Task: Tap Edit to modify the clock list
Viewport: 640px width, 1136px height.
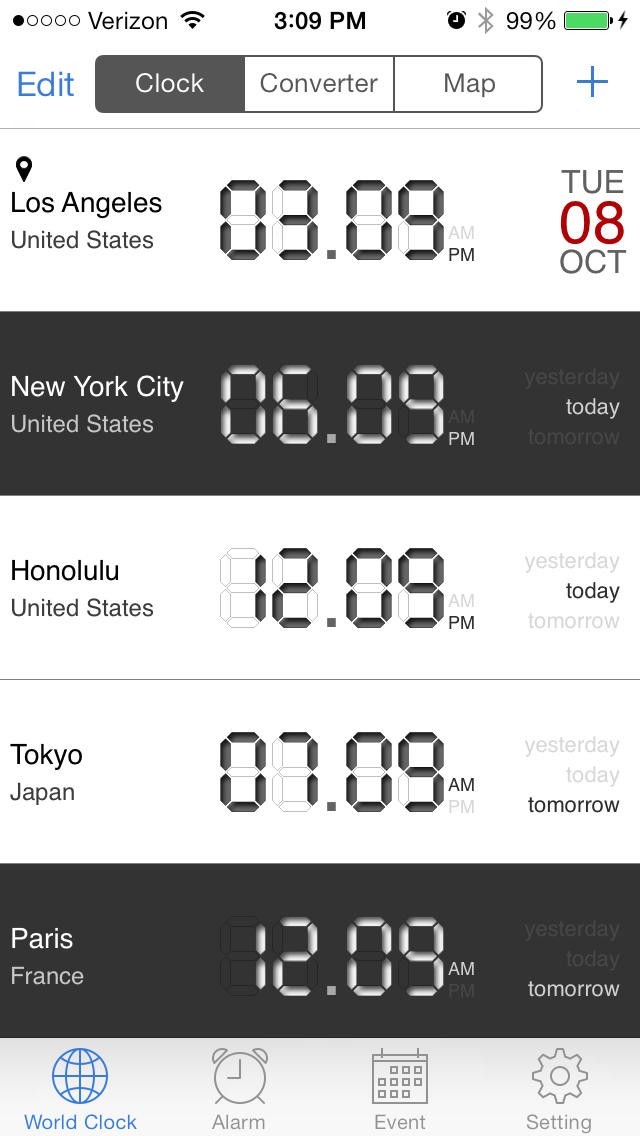Action: 45,84
